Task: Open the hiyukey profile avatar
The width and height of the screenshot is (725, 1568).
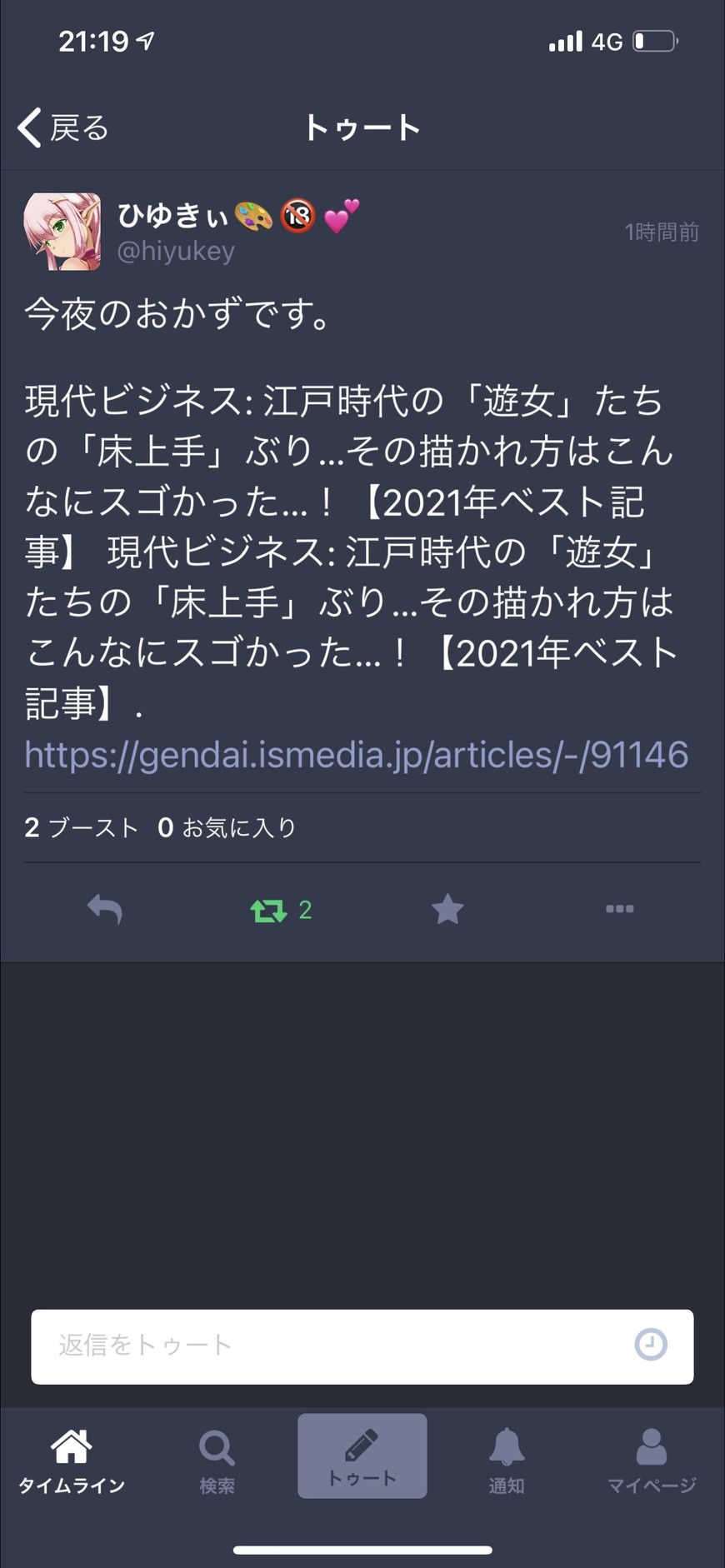Action: (x=62, y=232)
